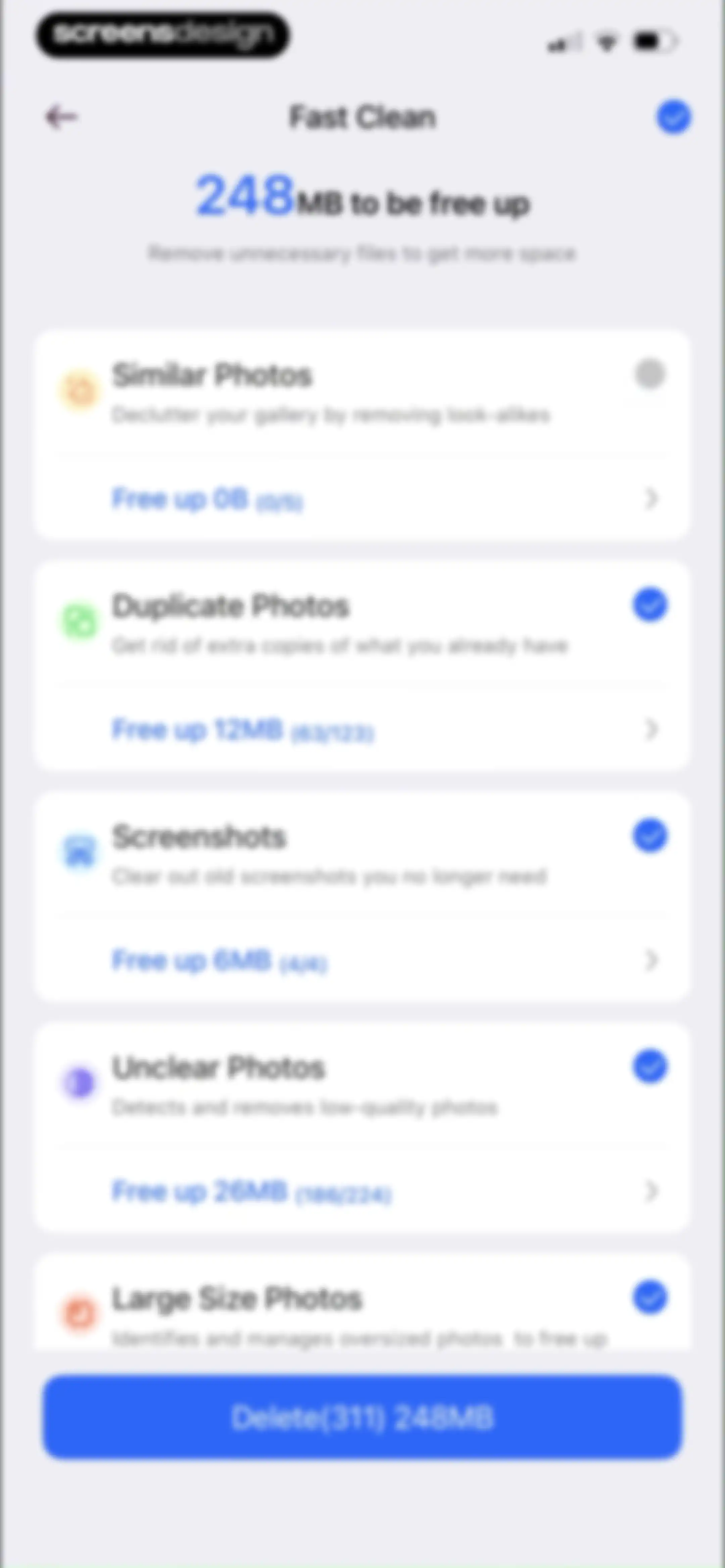The image size is (725, 1568).
Task: Open Duplicate Photos free up 12MB row
Action: tap(361, 729)
